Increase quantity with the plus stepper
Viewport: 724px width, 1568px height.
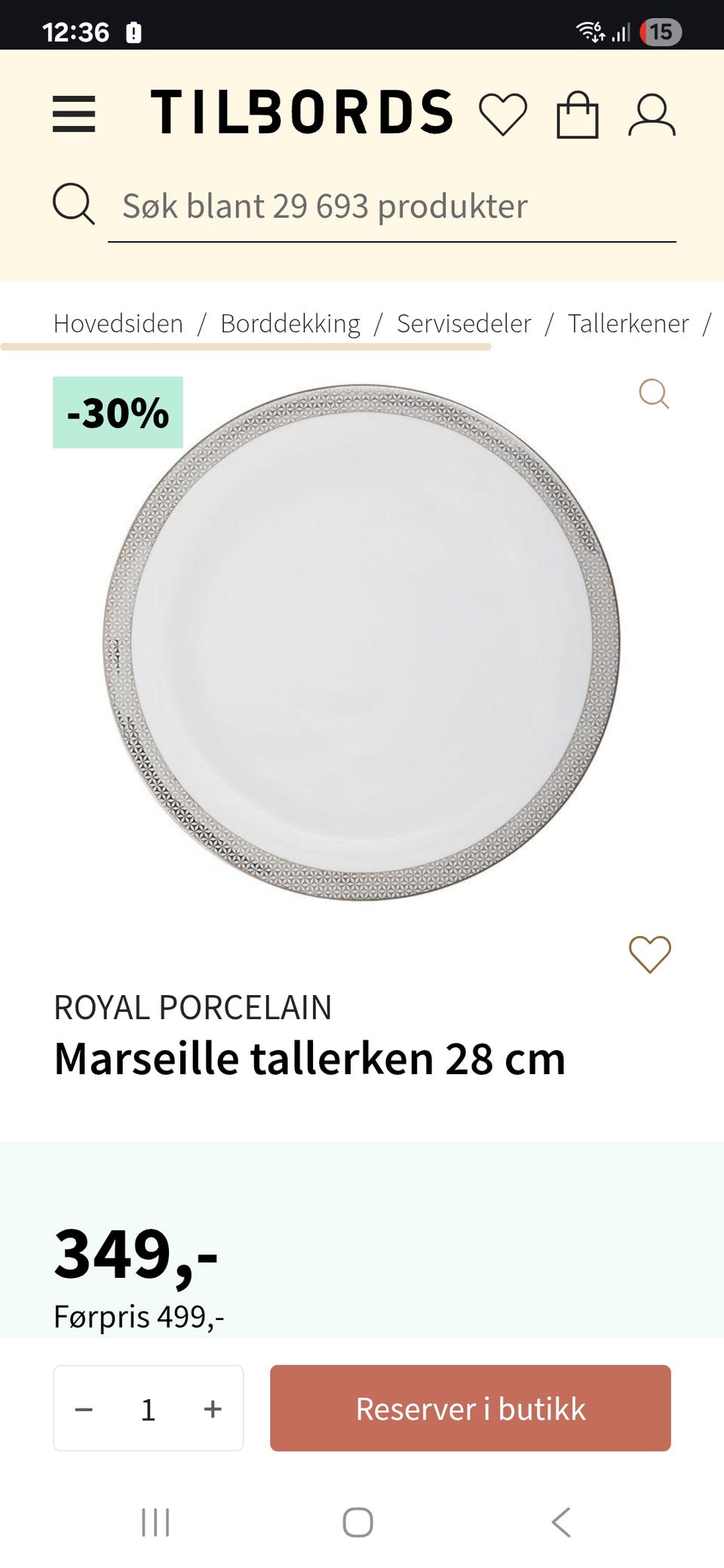pos(213,1408)
